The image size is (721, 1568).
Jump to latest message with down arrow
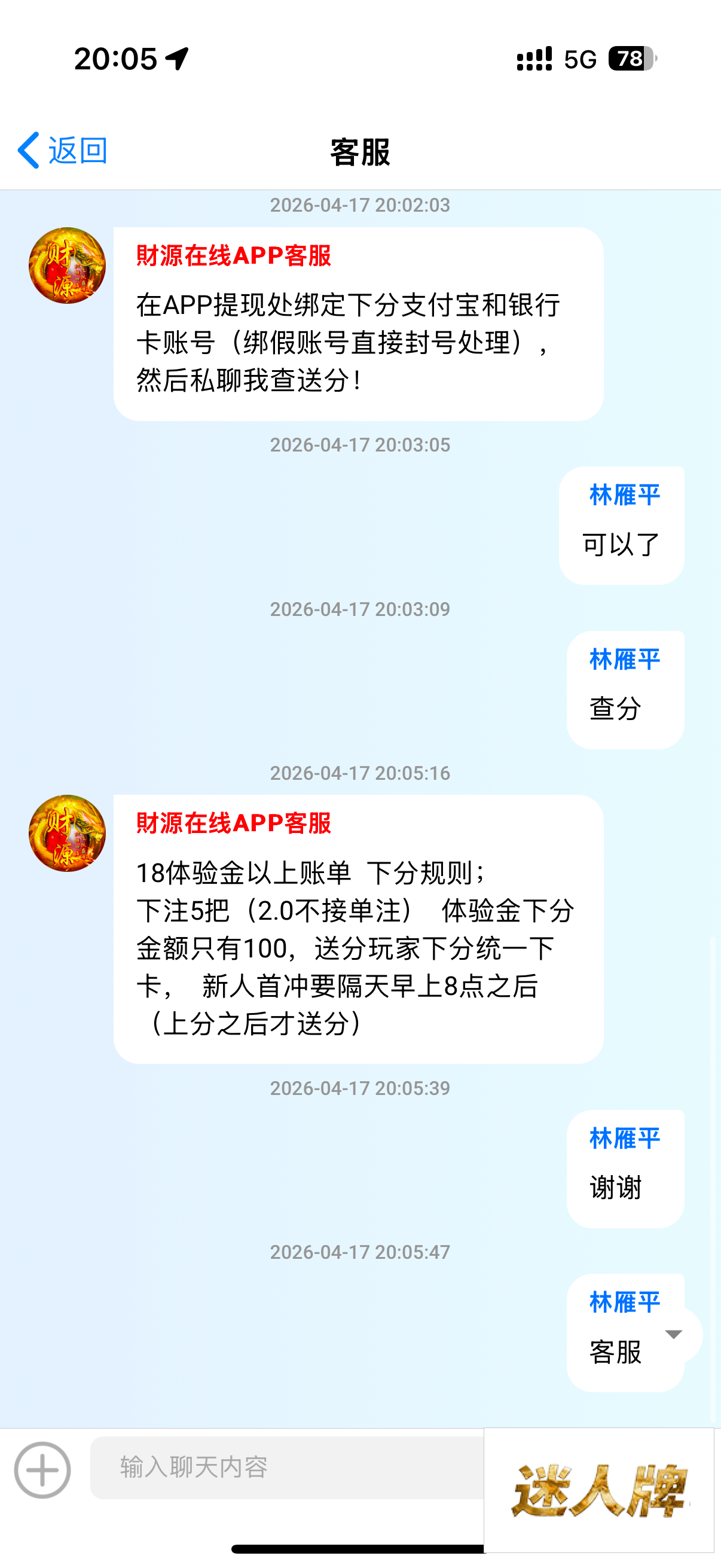(674, 1335)
